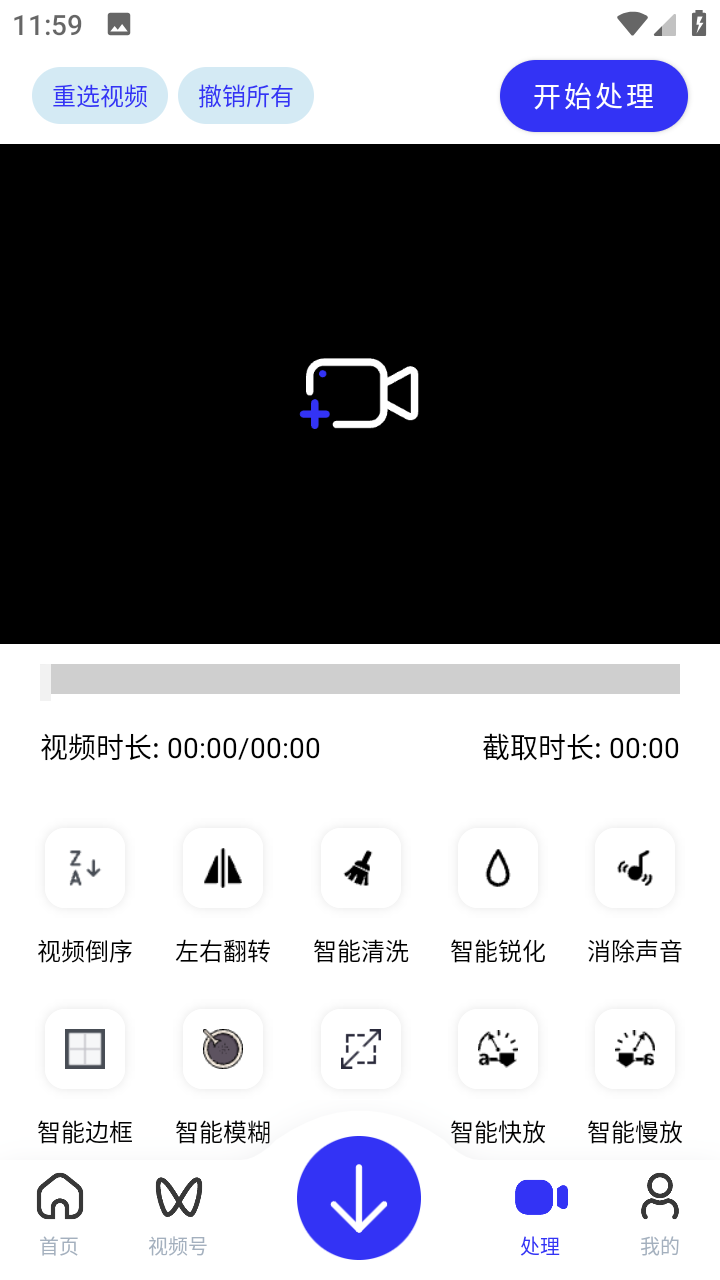Choose the 视频倒序 reverse tool

click(85, 868)
